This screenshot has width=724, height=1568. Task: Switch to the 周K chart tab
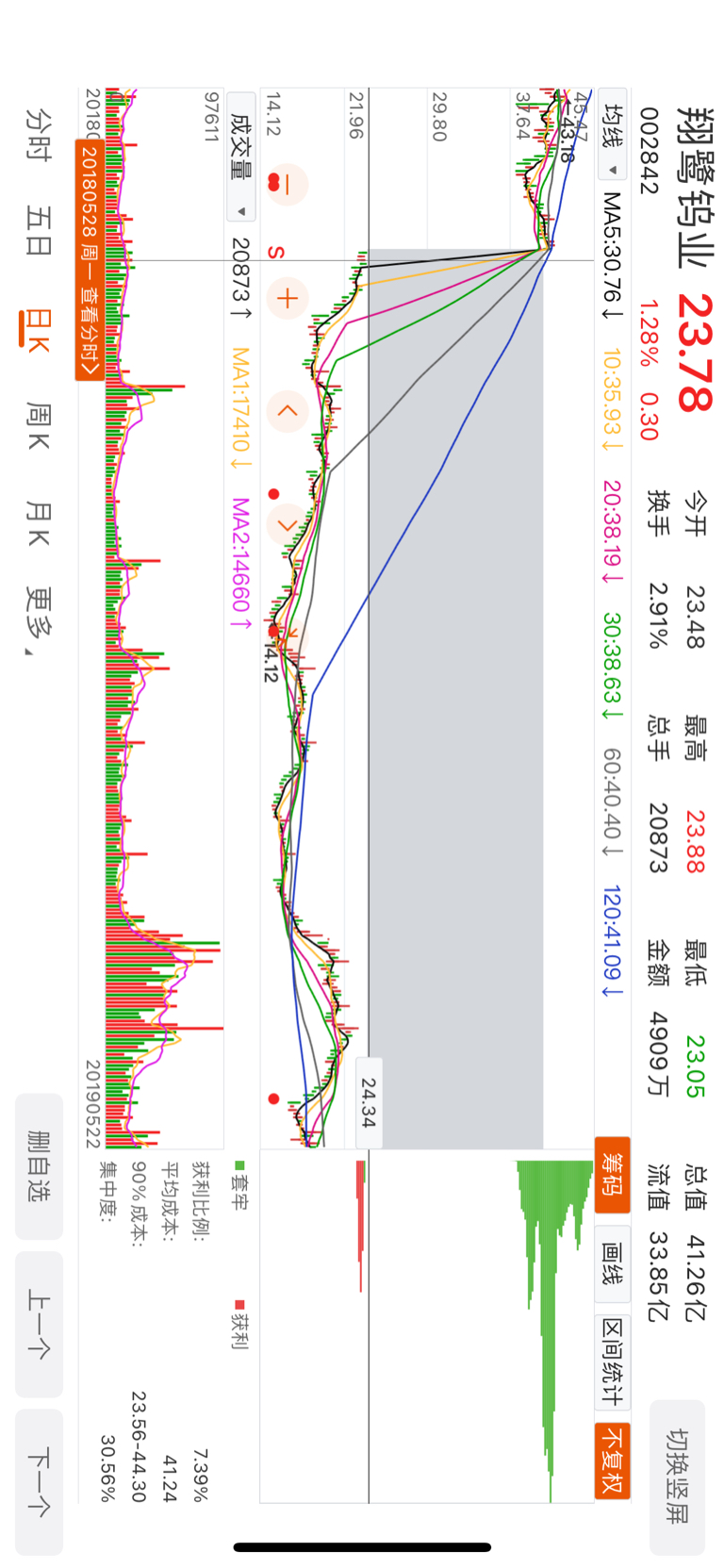tap(38, 424)
